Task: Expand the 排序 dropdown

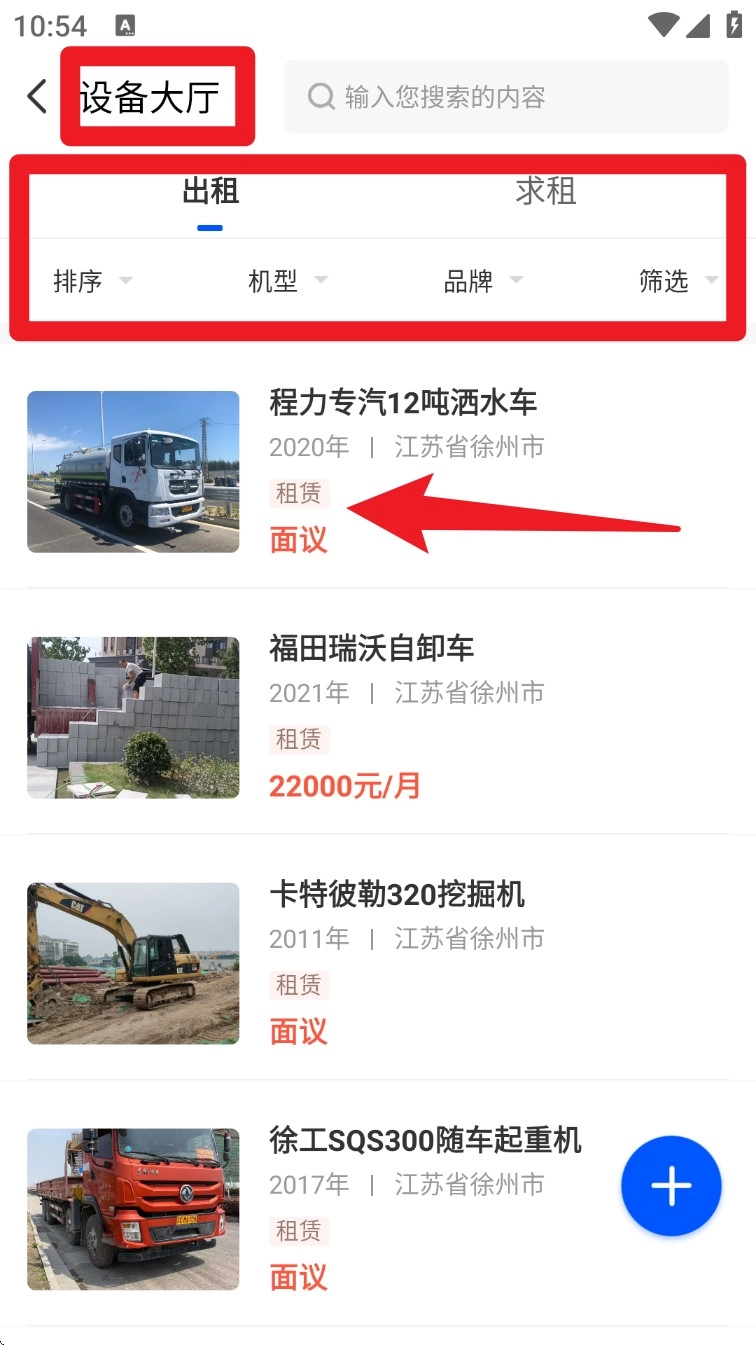Action: point(91,281)
